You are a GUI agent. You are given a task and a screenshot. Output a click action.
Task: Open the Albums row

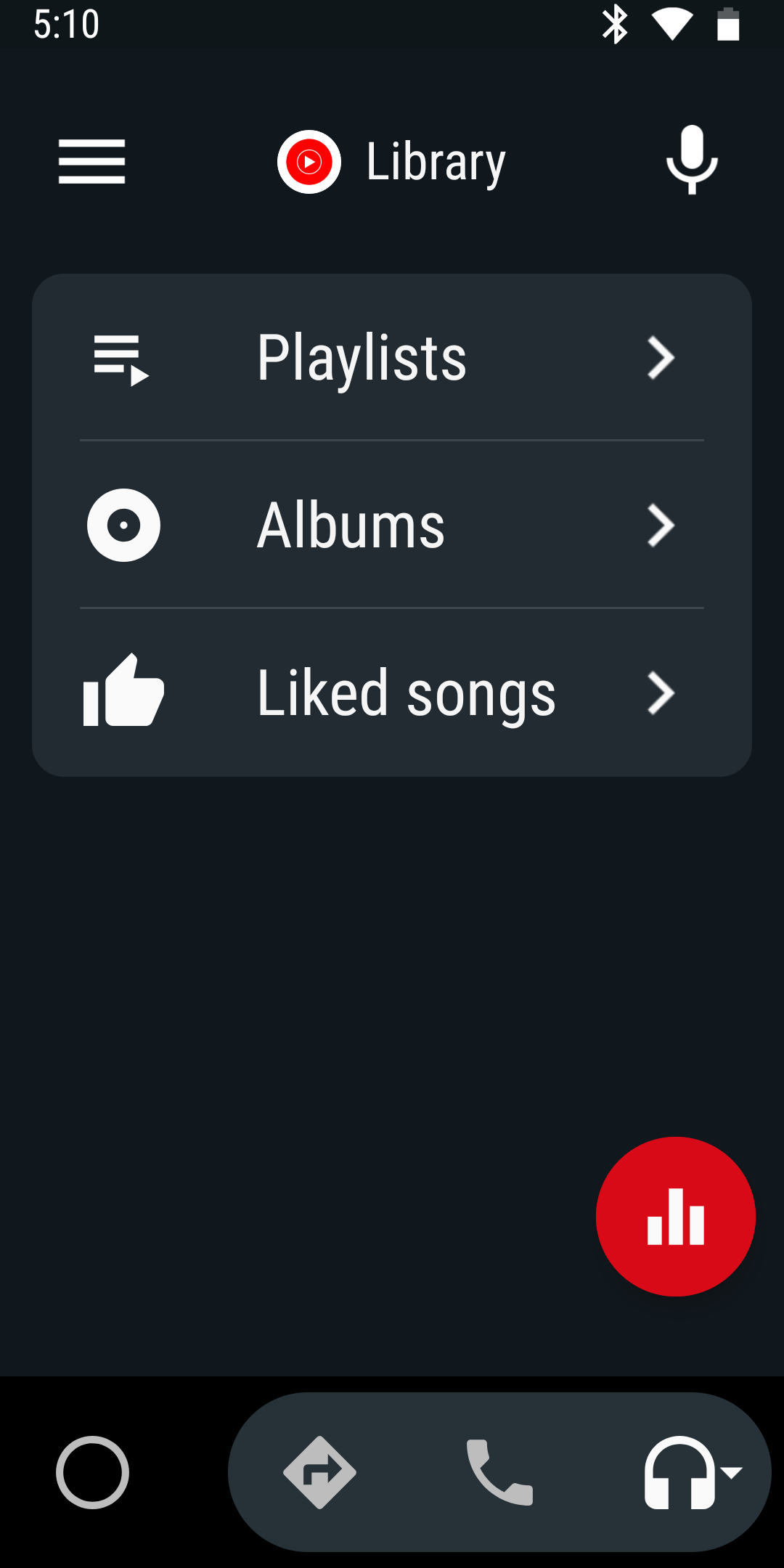(391, 525)
